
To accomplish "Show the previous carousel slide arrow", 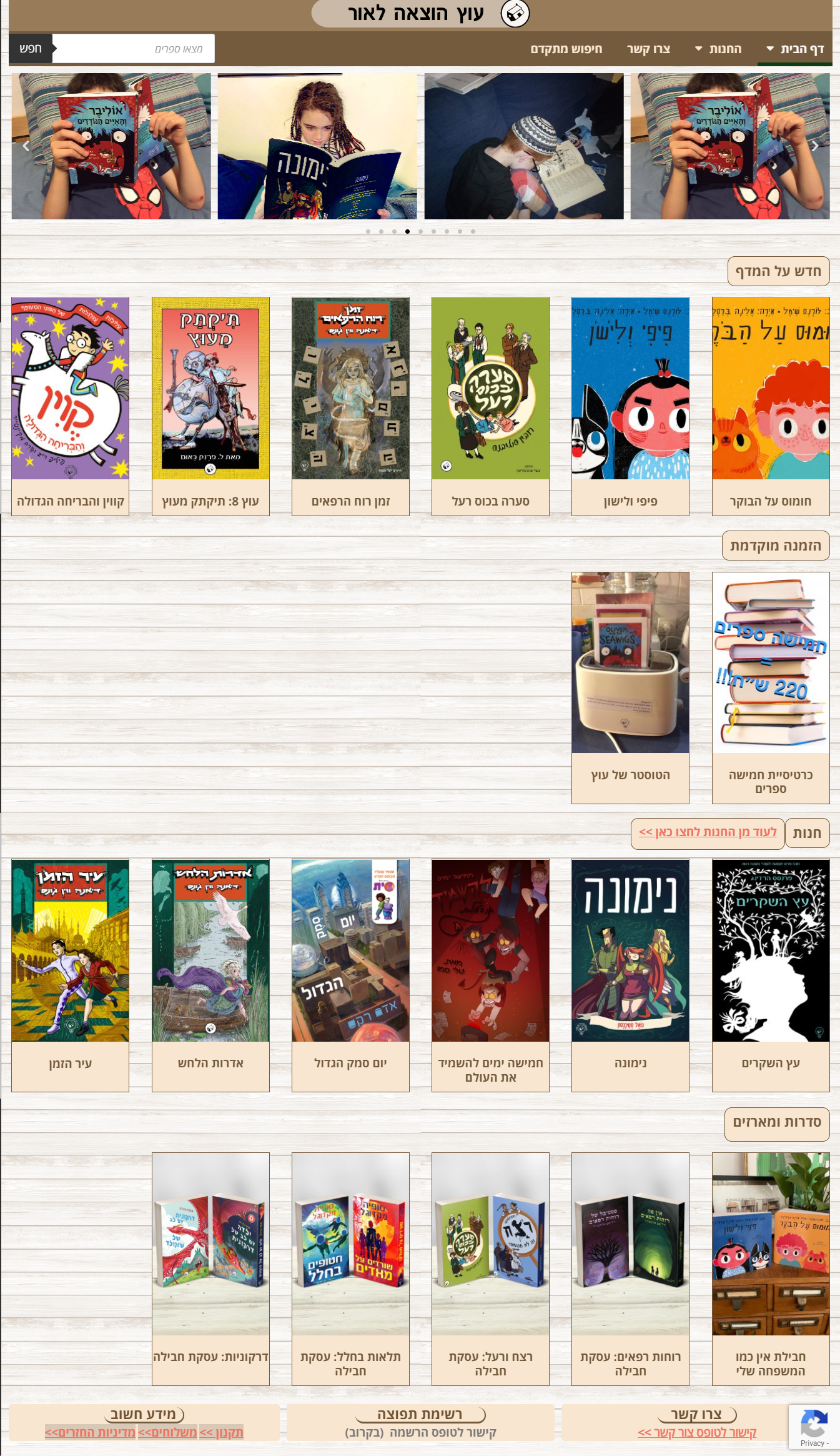I will click(x=26, y=146).
